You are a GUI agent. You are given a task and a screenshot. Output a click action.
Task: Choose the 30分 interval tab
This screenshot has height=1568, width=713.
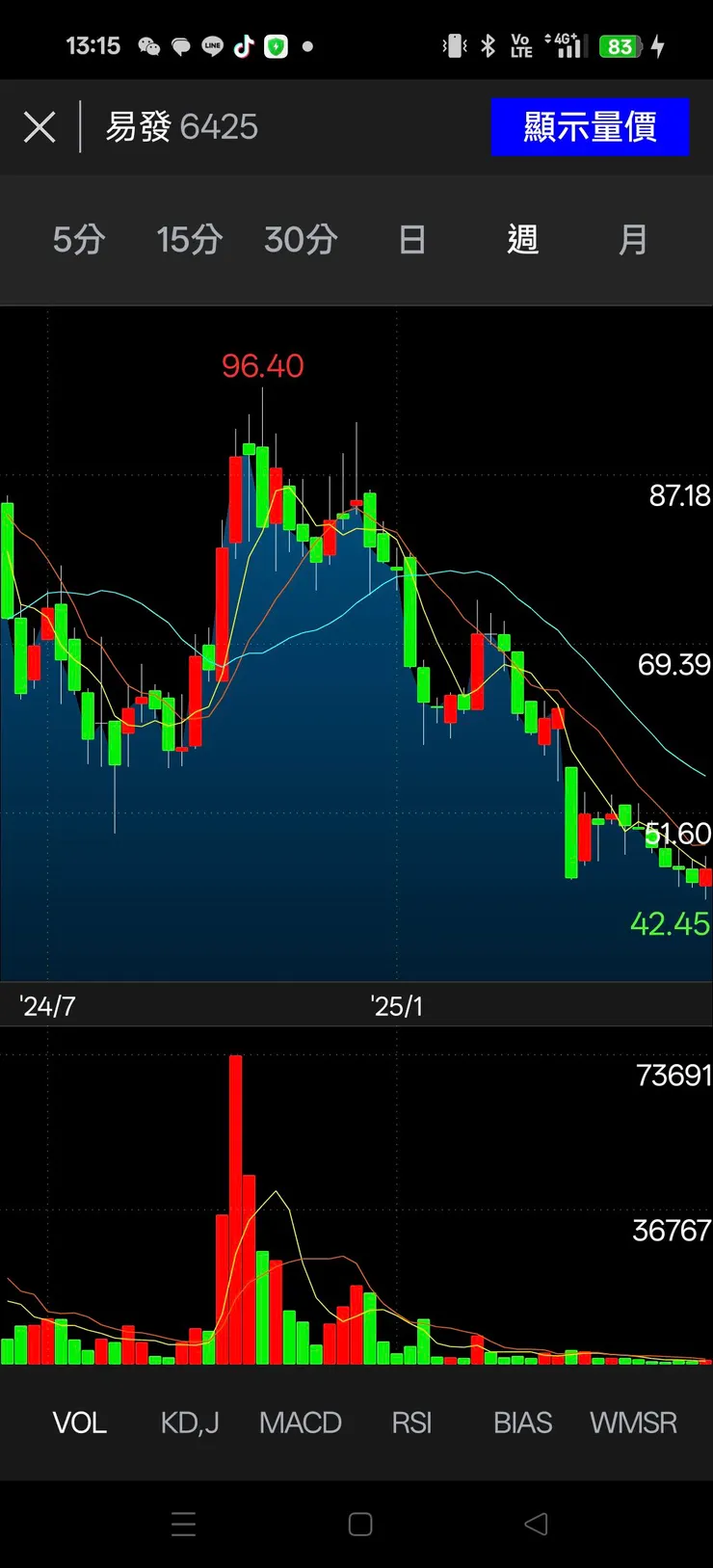pos(301,240)
